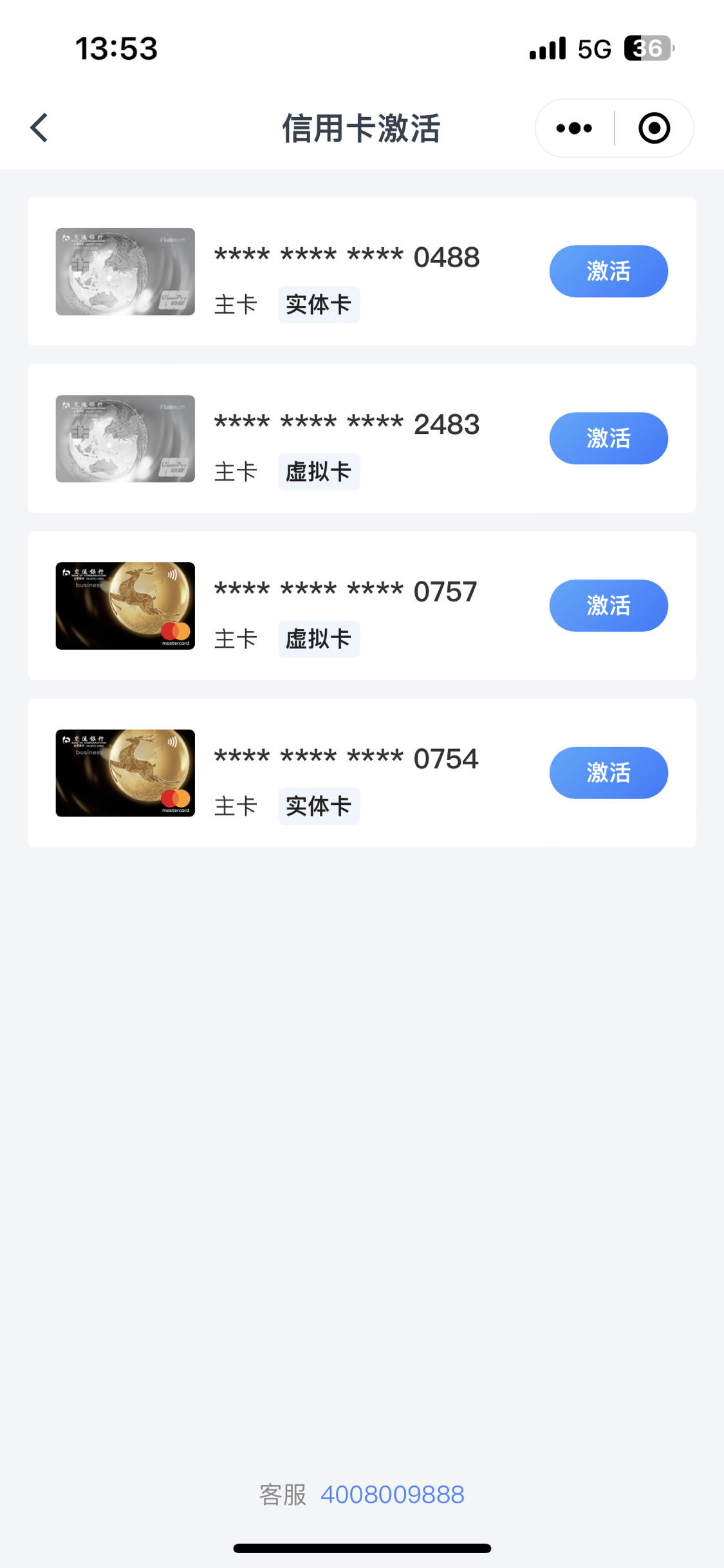The height and width of the screenshot is (1568, 724).
Task: Call customer service at 4008009888
Action: pyautogui.click(x=393, y=1495)
